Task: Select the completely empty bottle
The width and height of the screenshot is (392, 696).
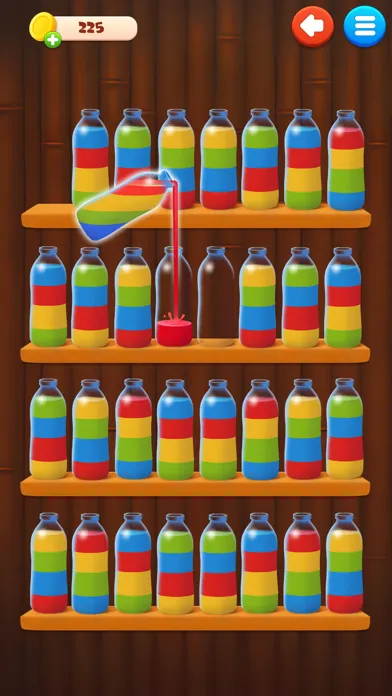Action: click(x=216, y=297)
